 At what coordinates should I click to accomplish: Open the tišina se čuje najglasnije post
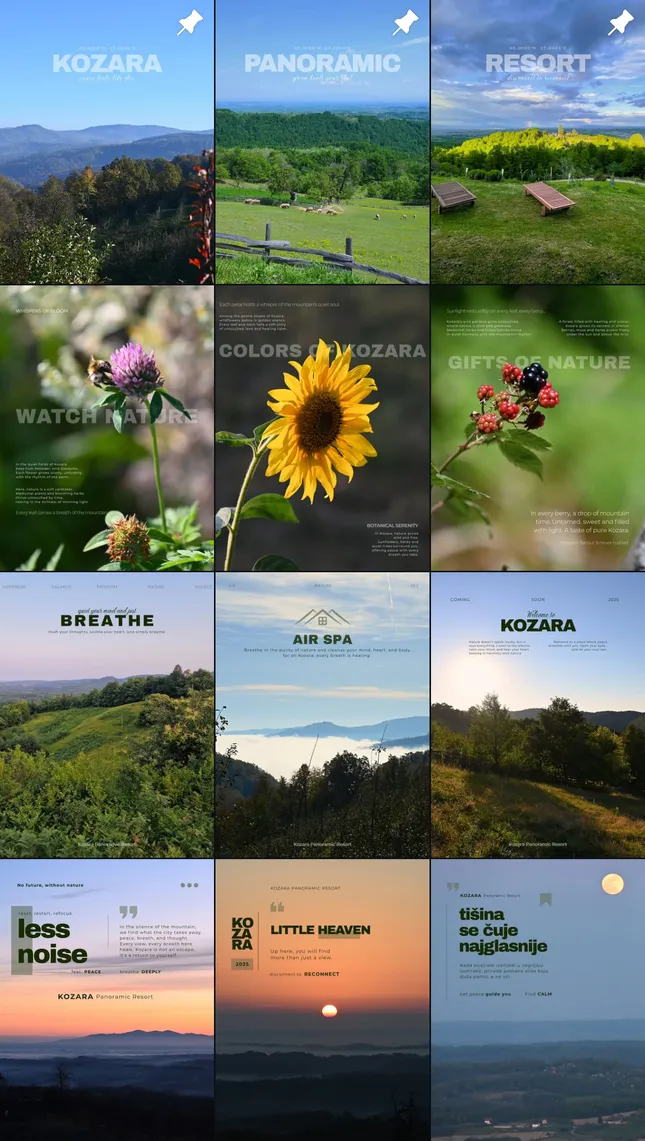[x=538, y=1001]
